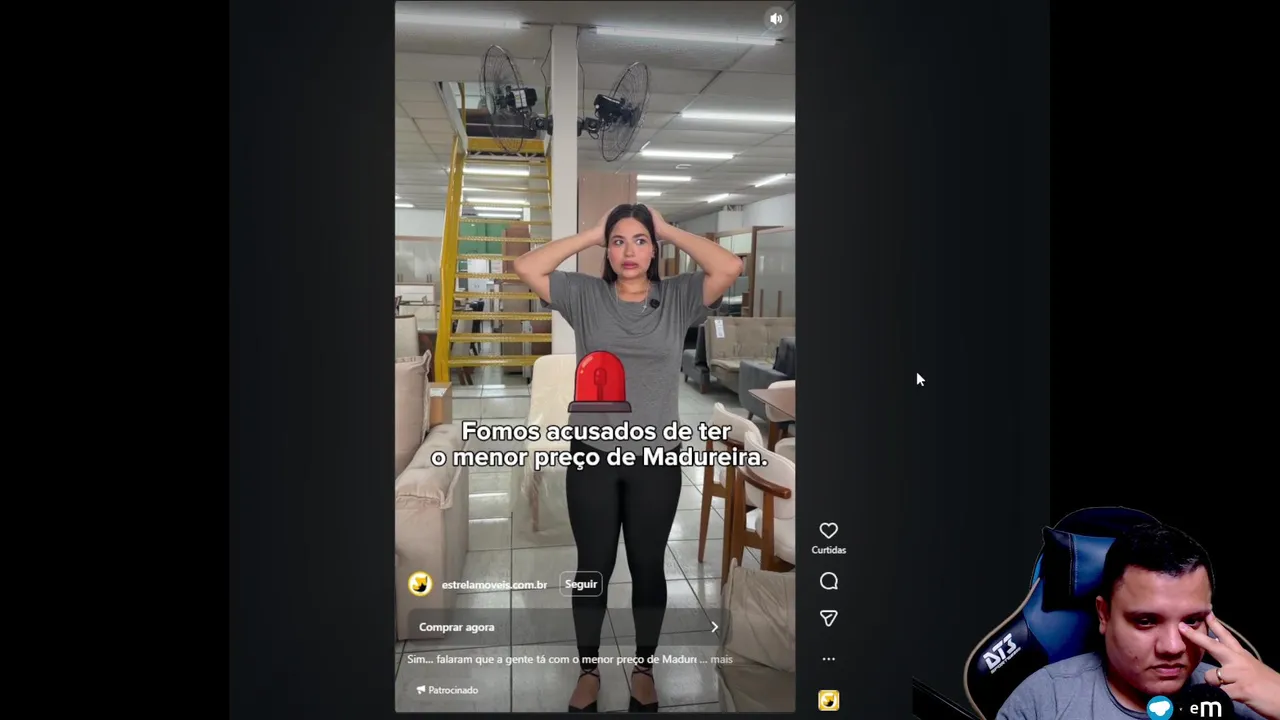Open estrelamoveis.com.br profile name
The height and width of the screenshot is (720, 1280).
tap(494, 585)
